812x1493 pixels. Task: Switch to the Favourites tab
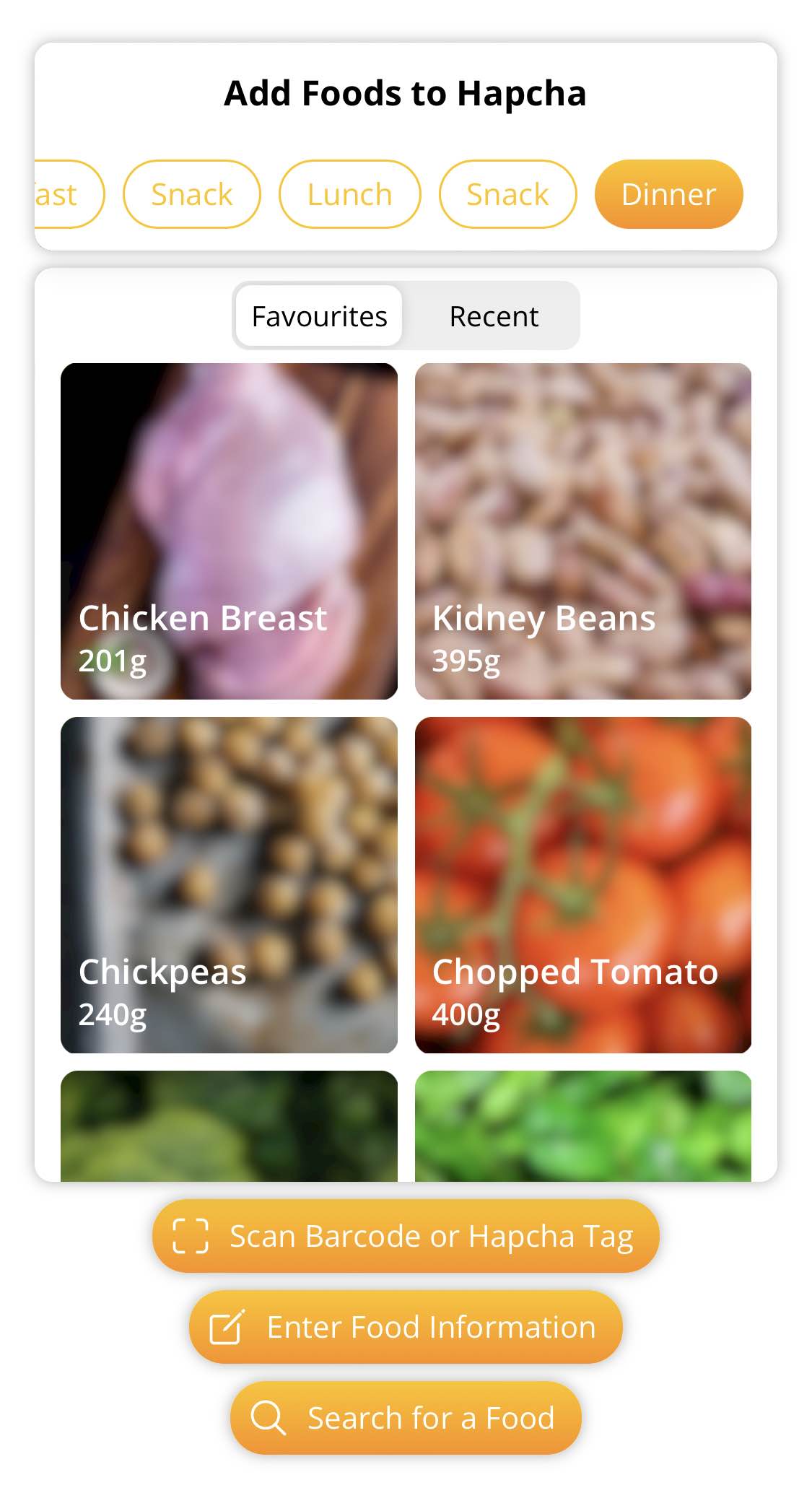coord(320,315)
